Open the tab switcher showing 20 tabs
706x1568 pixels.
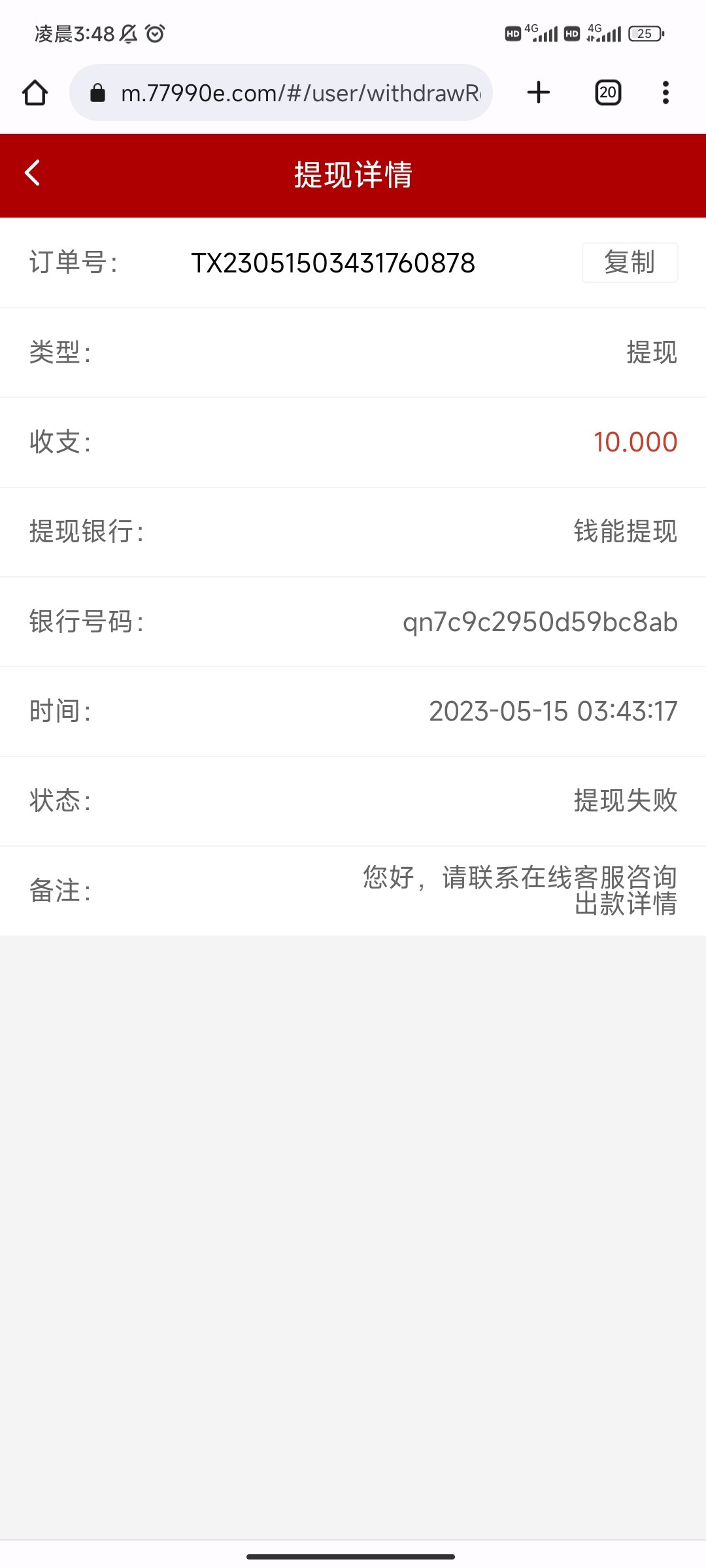(x=607, y=91)
